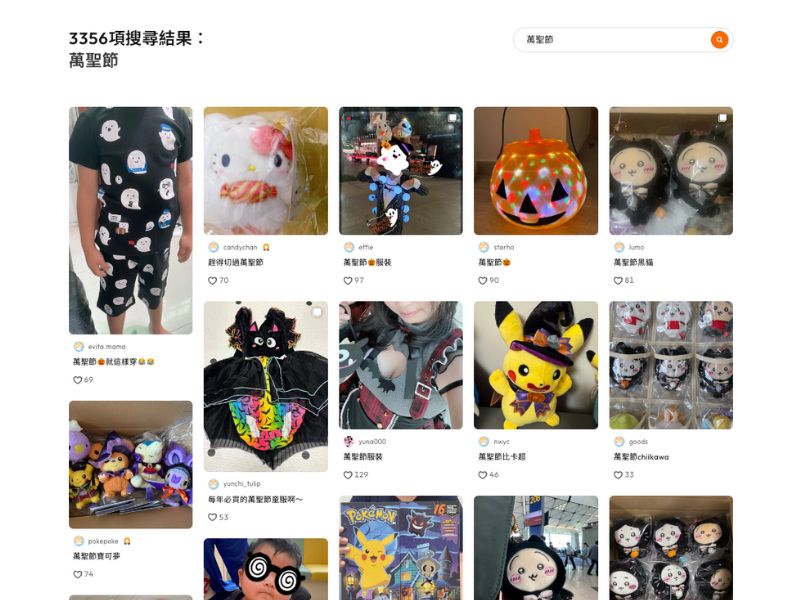Like pokepoke's post with 74 likes
800x600 pixels.
(78, 574)
